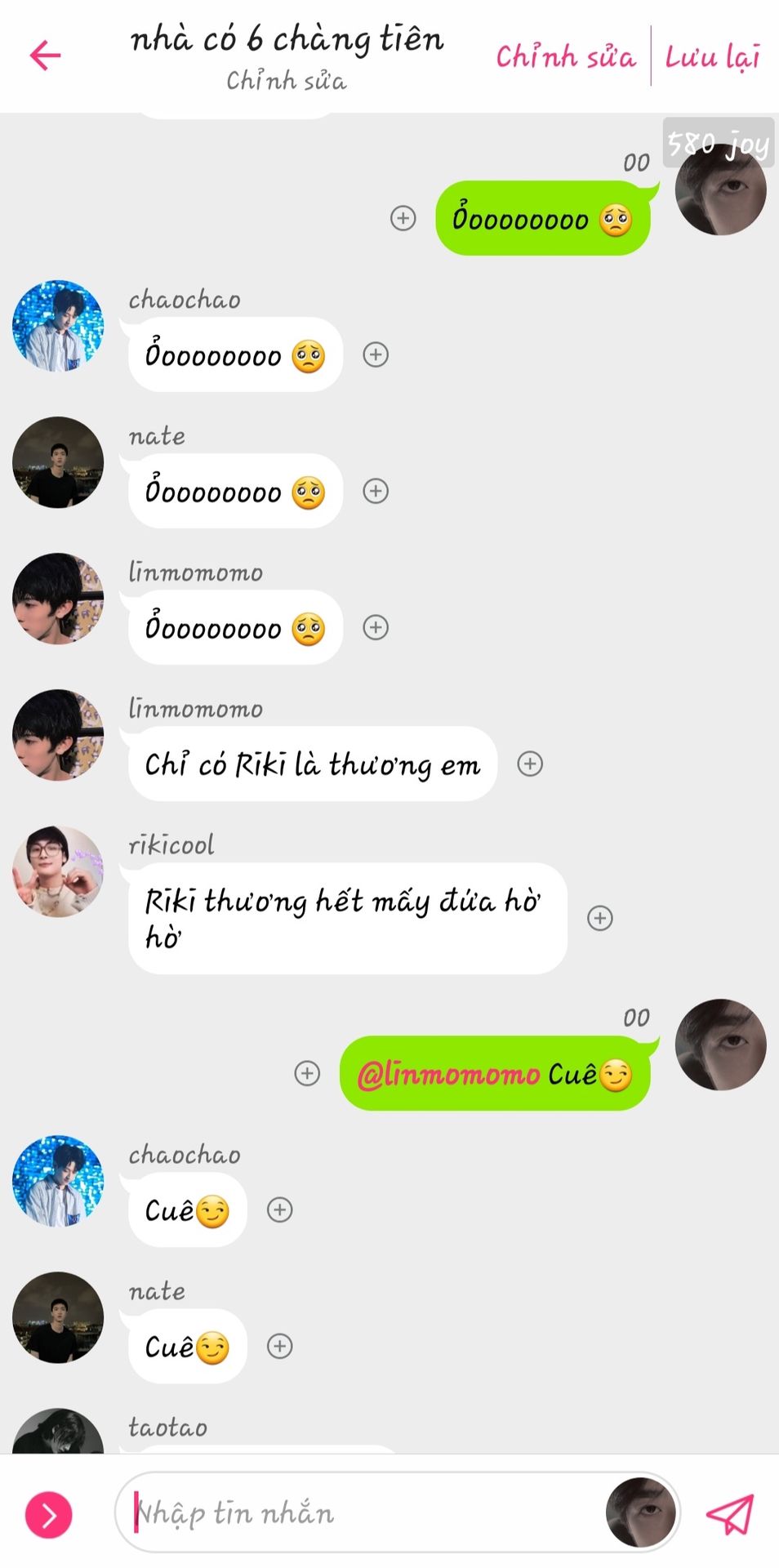Send the message with the paper plane
The image size is (779, 1568).
pos(729,1514)
